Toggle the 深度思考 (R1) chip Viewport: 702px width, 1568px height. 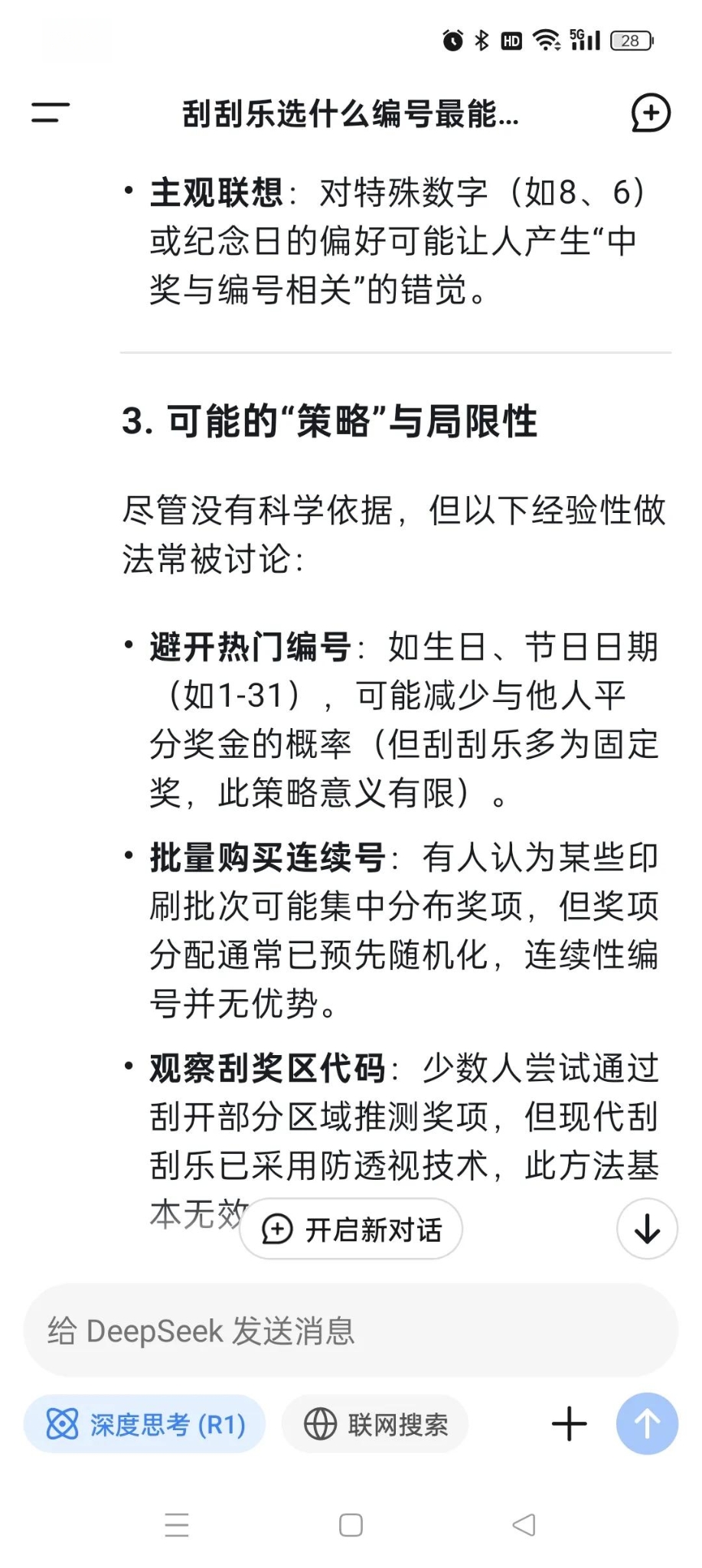(145, 1424)
